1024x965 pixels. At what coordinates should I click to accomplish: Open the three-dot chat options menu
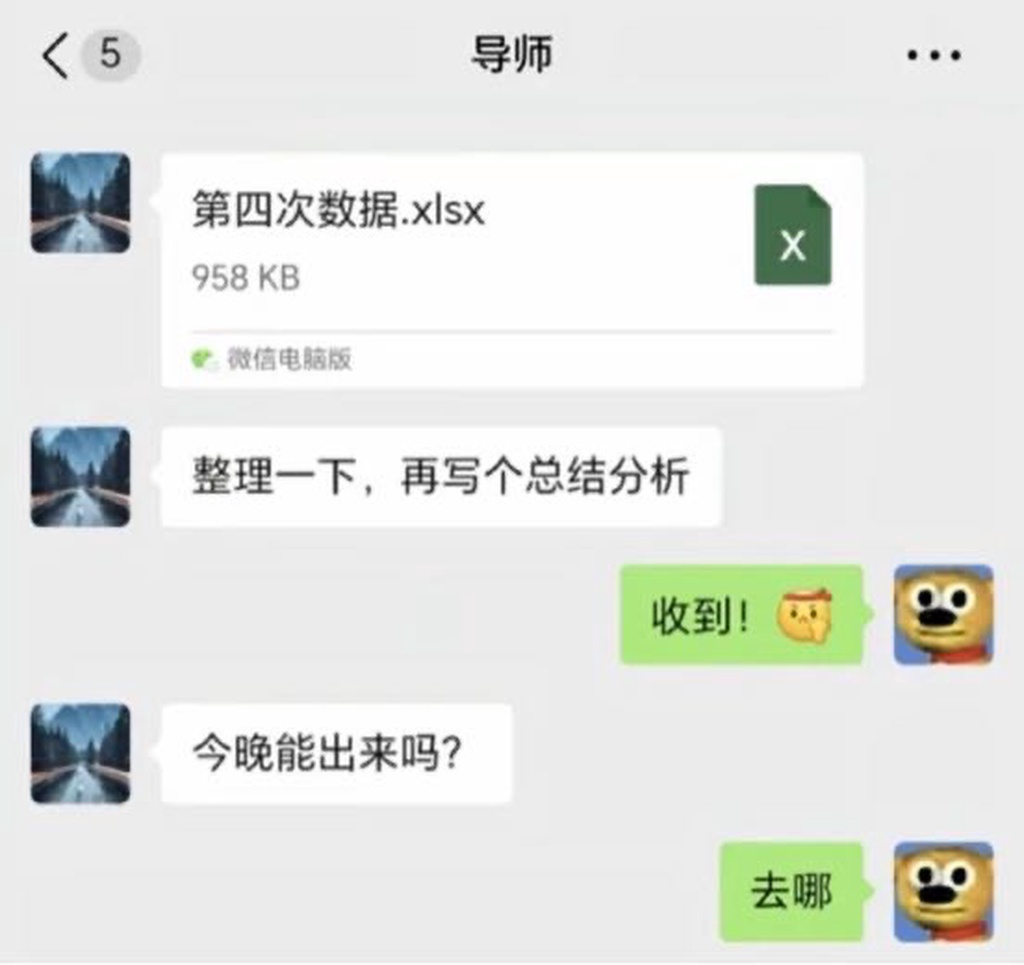[933, 55]
